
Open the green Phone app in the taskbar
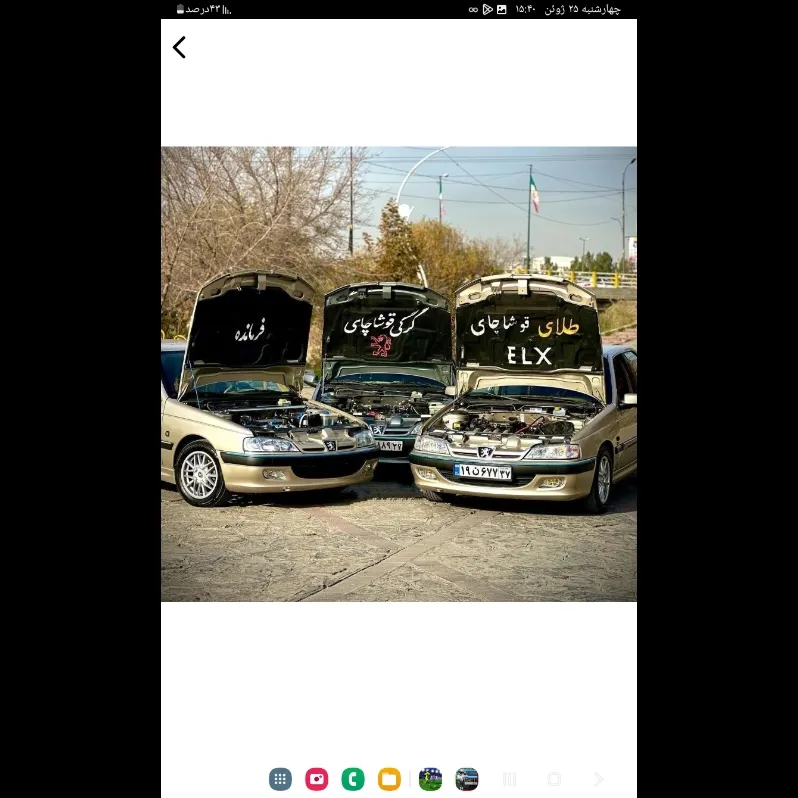[353, 779]
